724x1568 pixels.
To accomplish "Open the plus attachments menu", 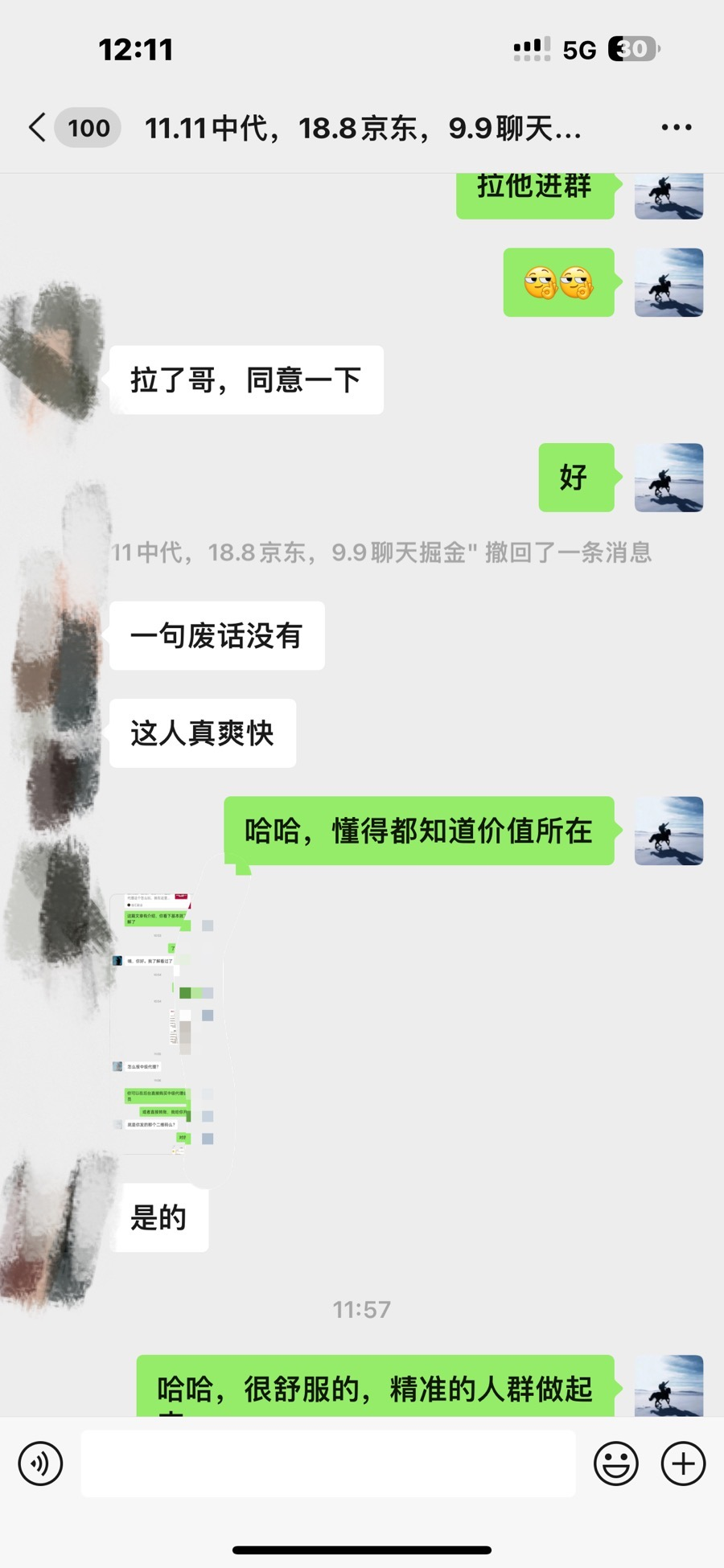I will (683, 1463).
